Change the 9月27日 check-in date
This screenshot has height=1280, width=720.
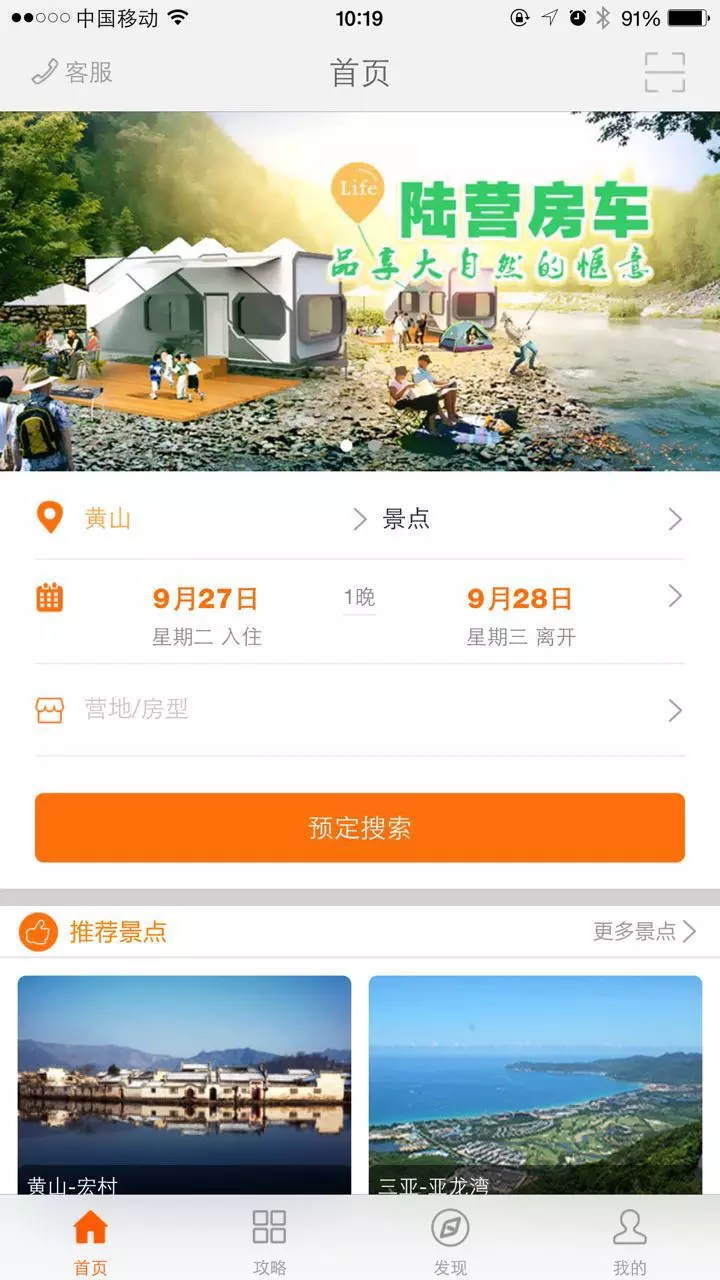(x=206, y=614)
